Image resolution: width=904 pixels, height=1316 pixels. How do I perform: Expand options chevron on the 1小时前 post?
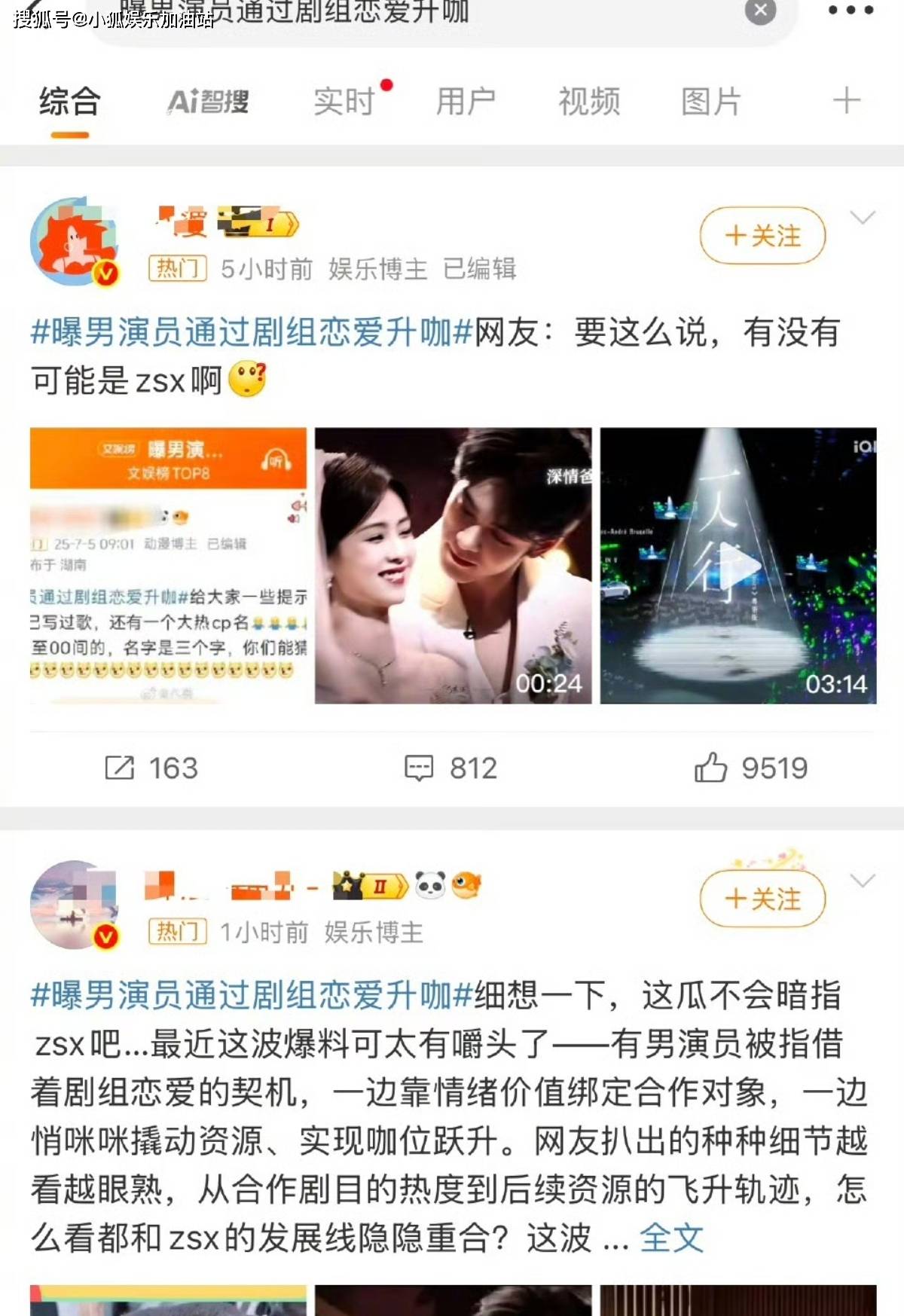tap(863, 881)
